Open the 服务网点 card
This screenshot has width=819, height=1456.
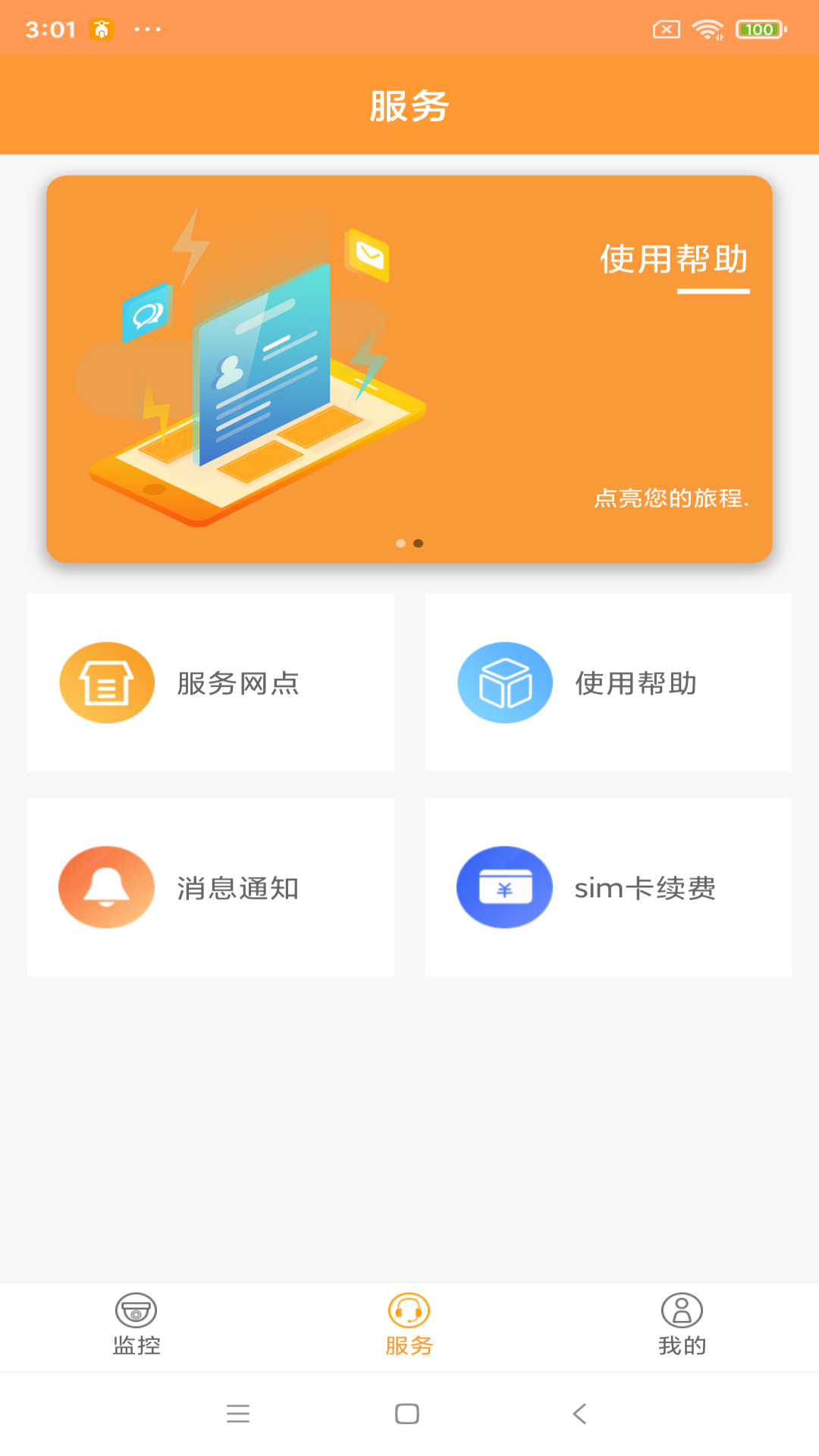[x=211, y=682]
